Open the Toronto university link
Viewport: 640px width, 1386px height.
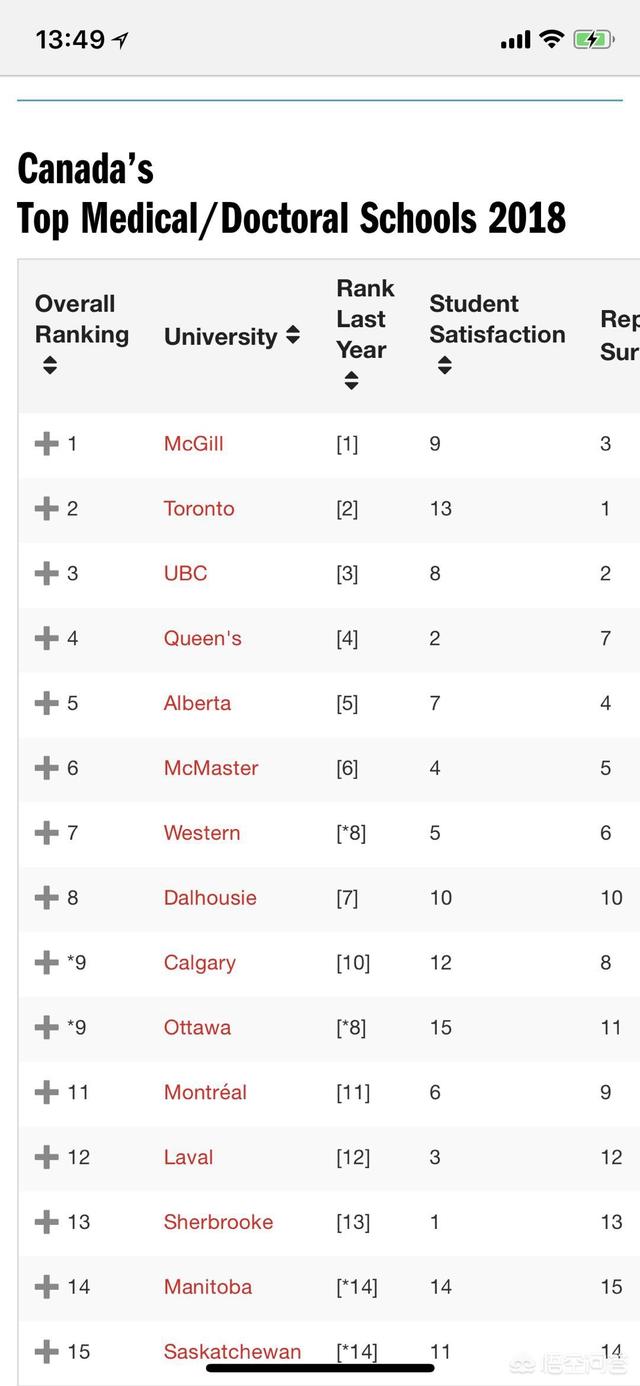pos(199,509)
